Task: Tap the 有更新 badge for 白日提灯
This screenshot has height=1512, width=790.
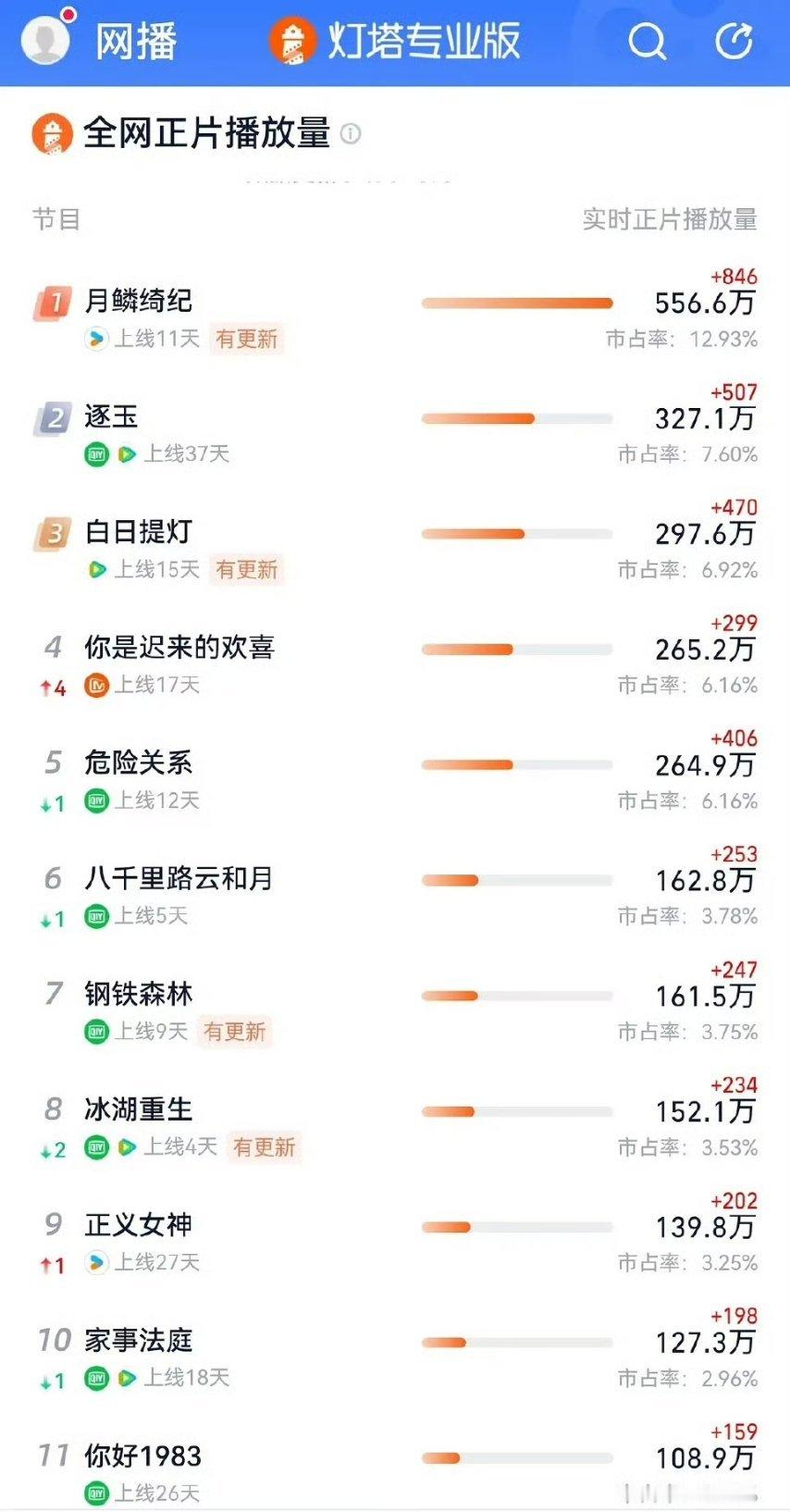Action: 246,570
